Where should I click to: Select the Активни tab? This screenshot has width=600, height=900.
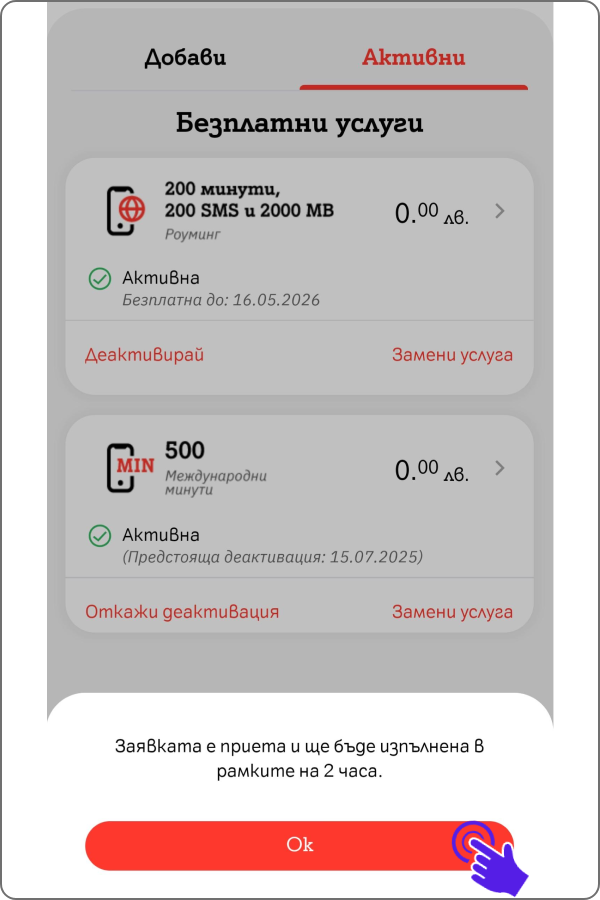click(413, 57)
